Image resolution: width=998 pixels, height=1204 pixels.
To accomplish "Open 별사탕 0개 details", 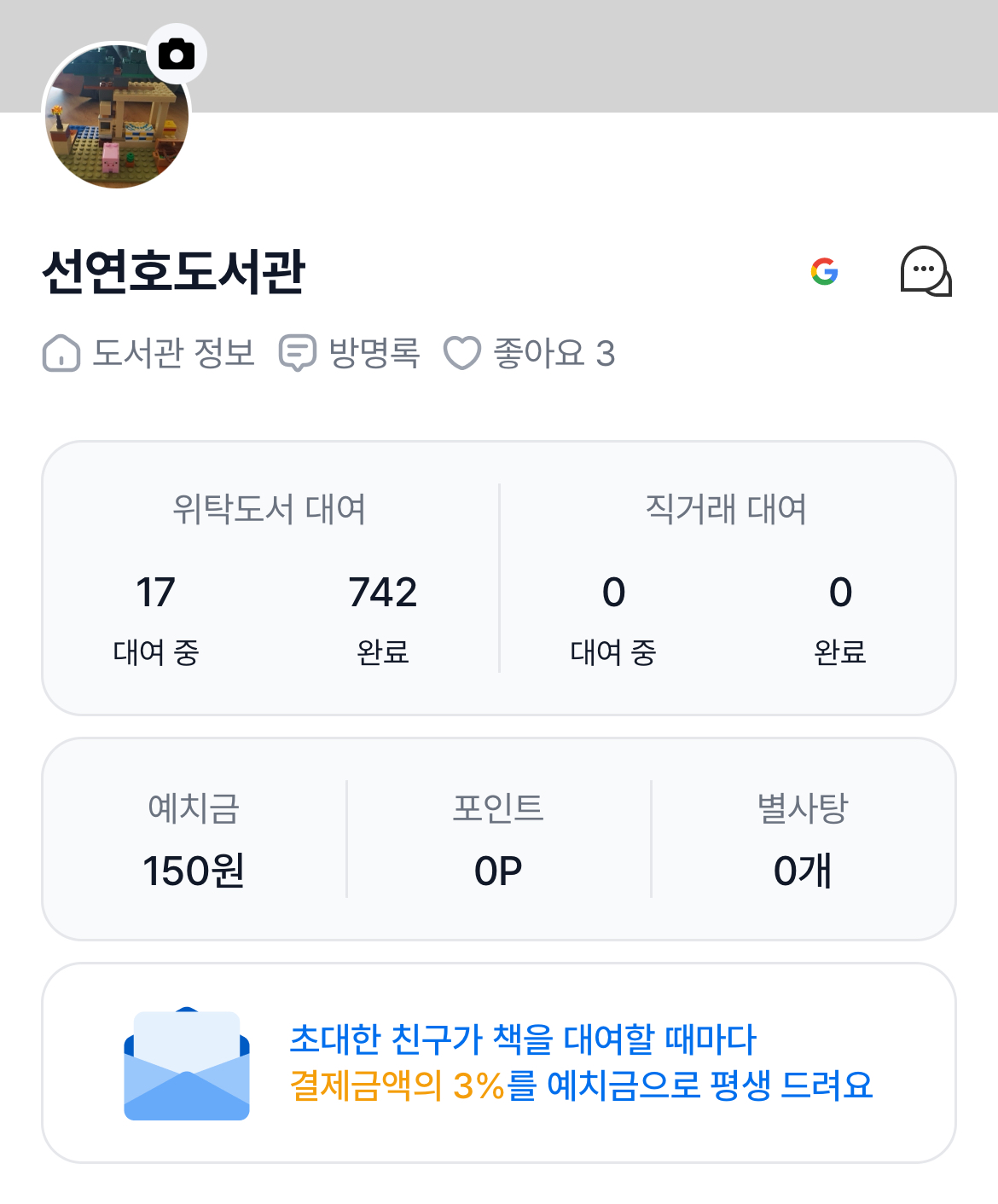I will [x=803, y=839].
